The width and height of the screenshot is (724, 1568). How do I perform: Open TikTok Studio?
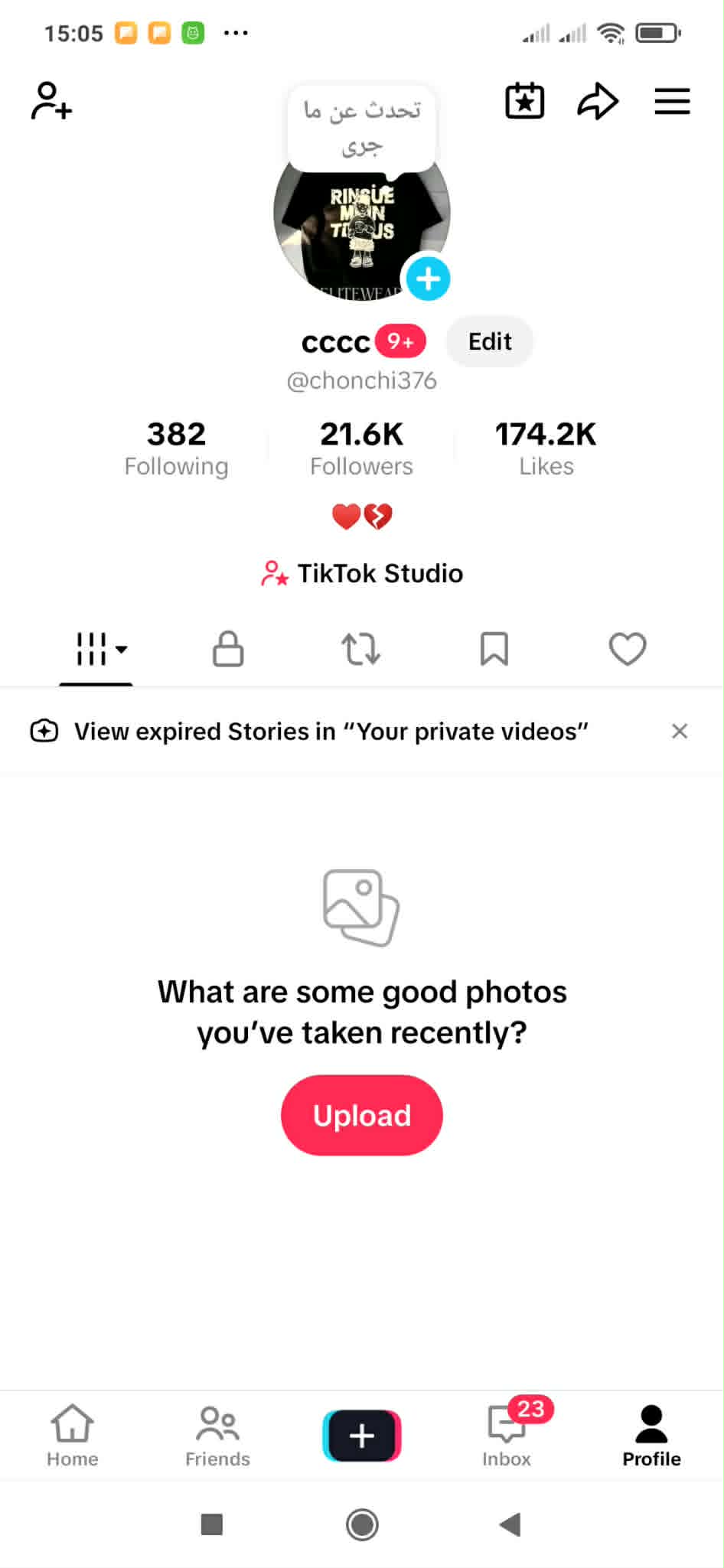tap(362, 573)
